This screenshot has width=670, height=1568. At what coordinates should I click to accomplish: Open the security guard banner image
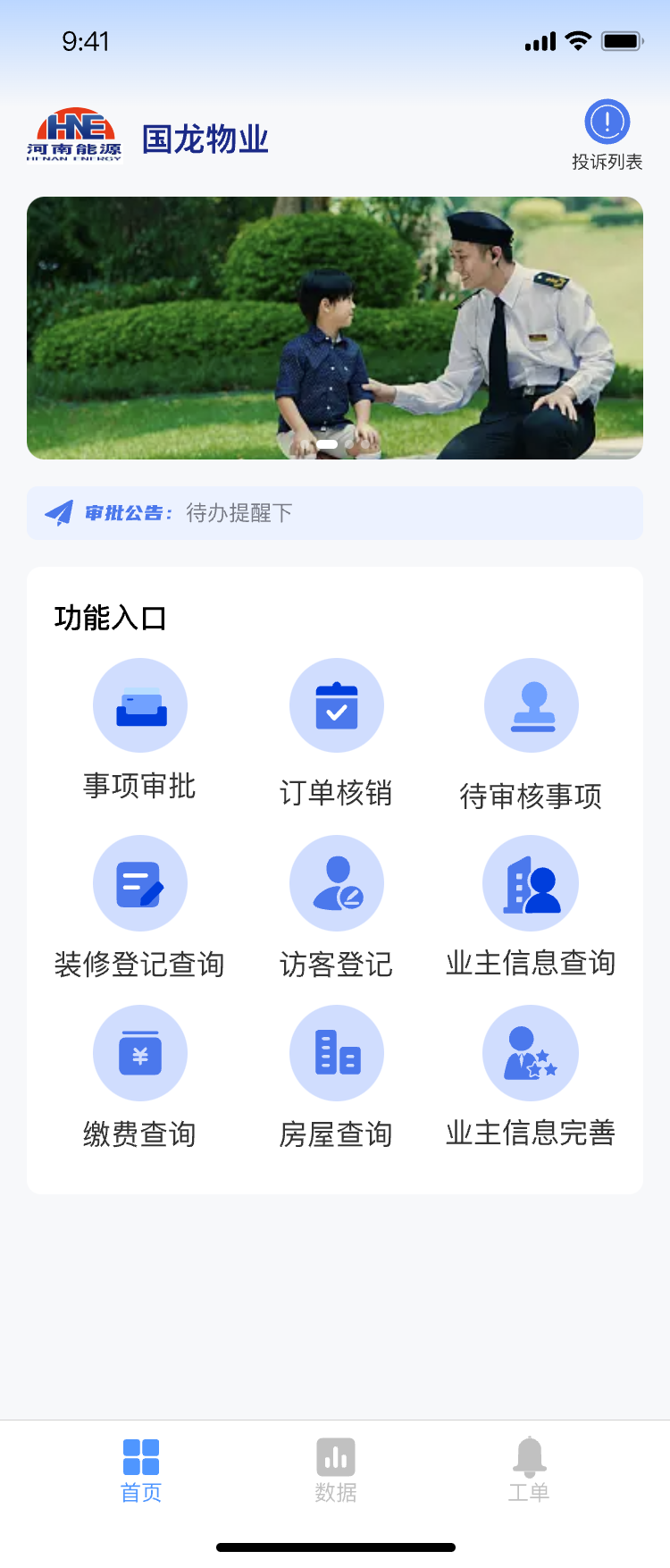[335, 328]
